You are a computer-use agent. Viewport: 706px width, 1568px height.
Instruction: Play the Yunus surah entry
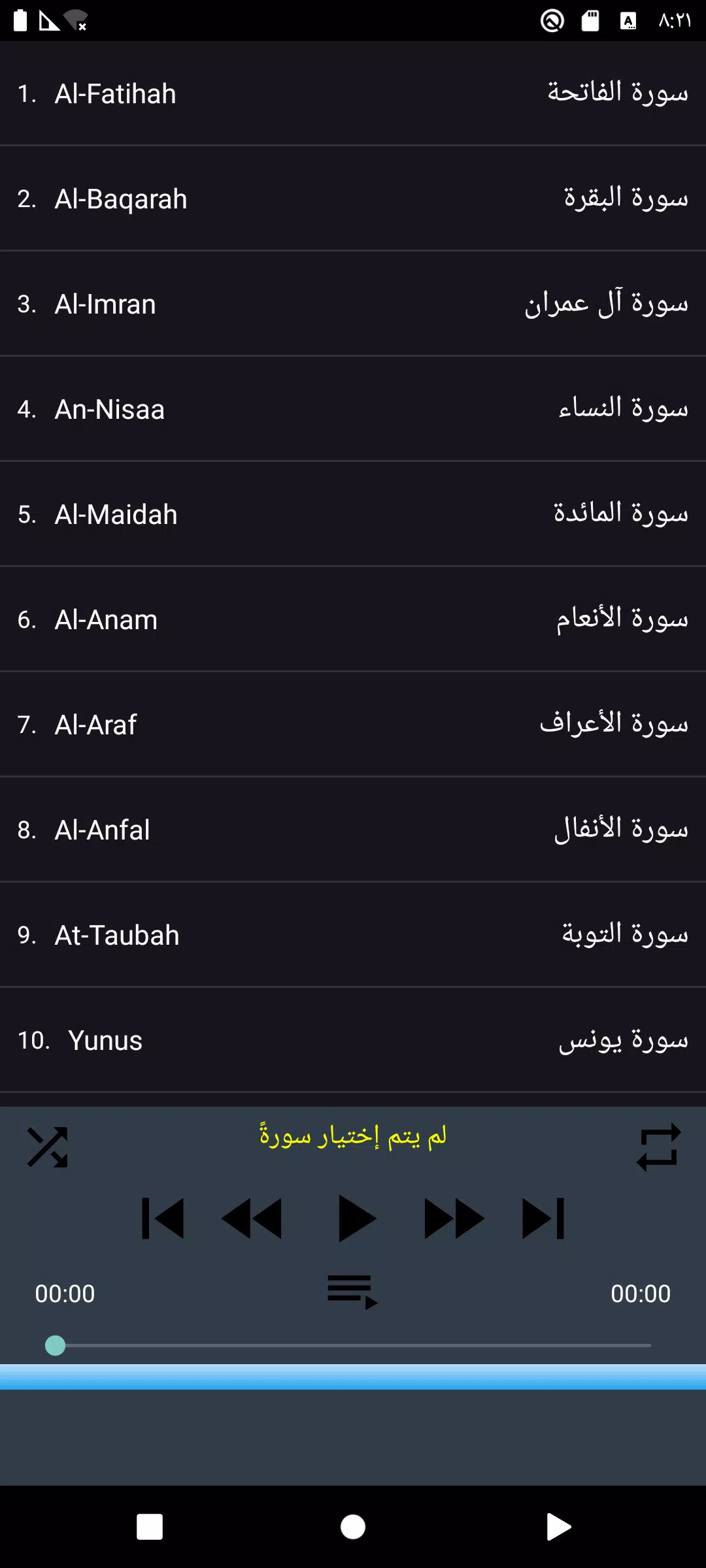click(x=353, y=1040)
